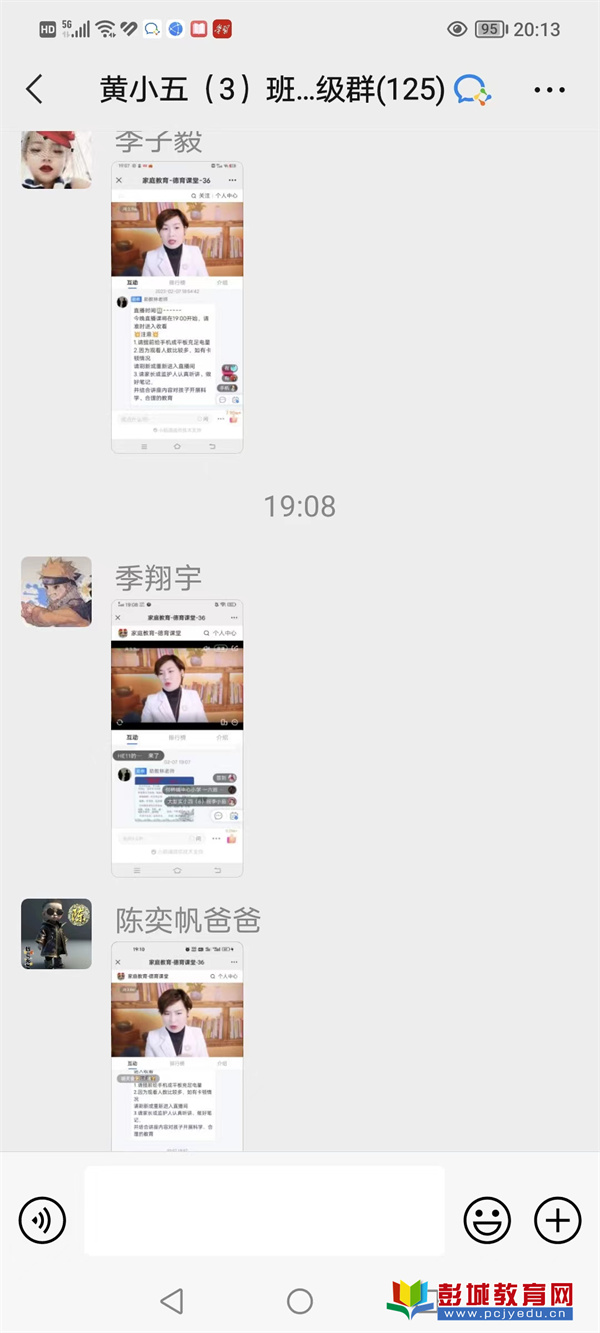The image size is (600, 1333).
Task: View the image sent by 陈奕帆爸爸
Action: pyautogui.click(x=177, y=1045)
